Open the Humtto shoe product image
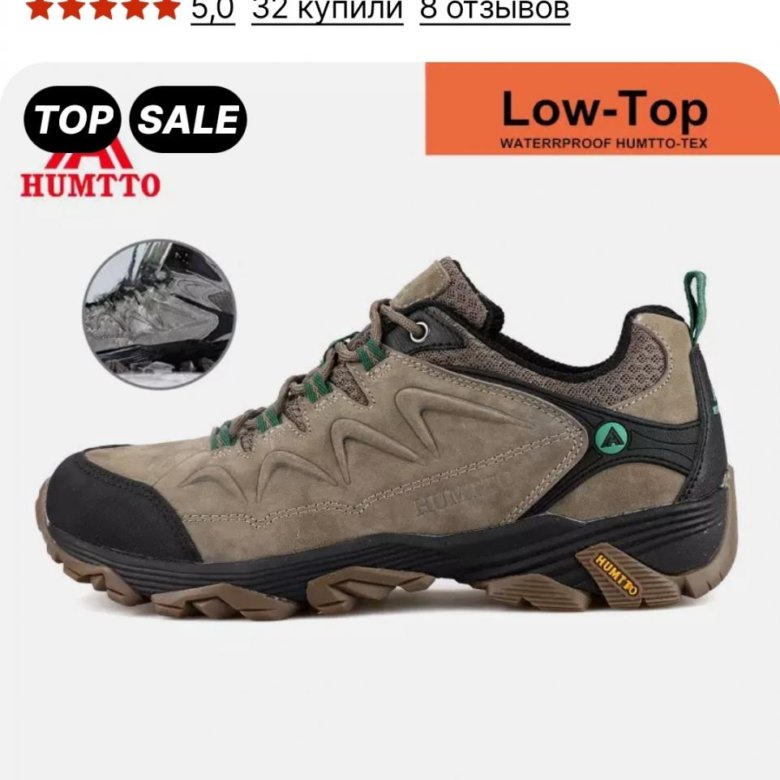The width and height of the screenshot is (780, 780). pos(390,440)
